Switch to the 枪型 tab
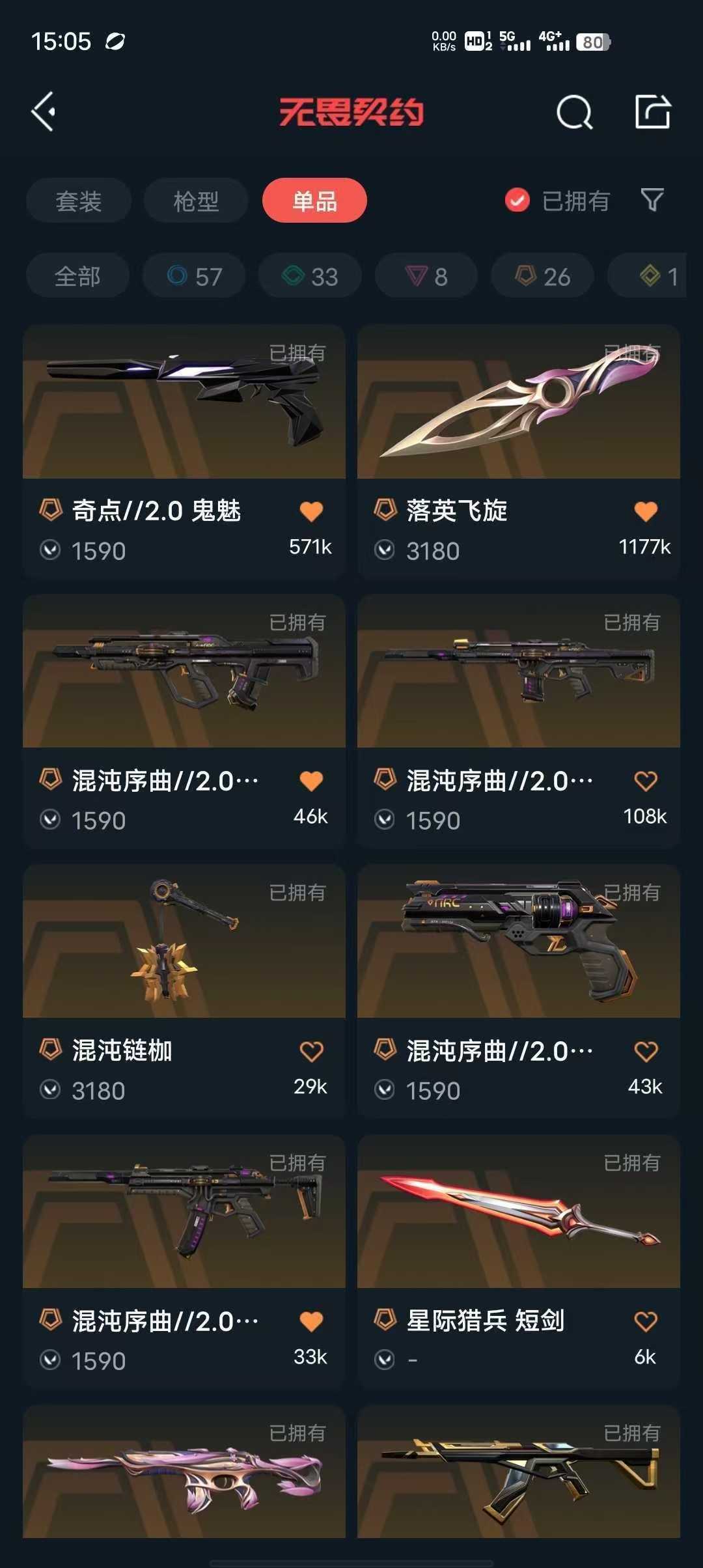The image size is (703, 1568). pos(195,201)
